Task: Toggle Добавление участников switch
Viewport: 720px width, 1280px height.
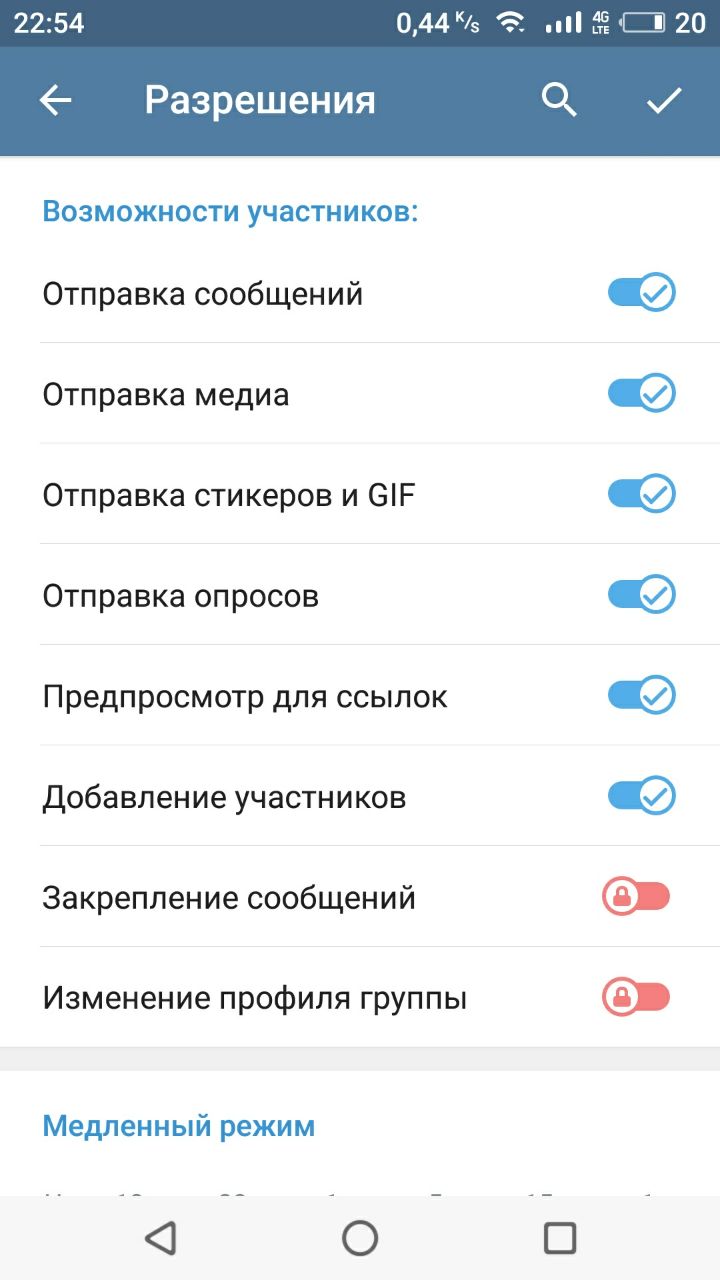Action: [x=641, y=796]
